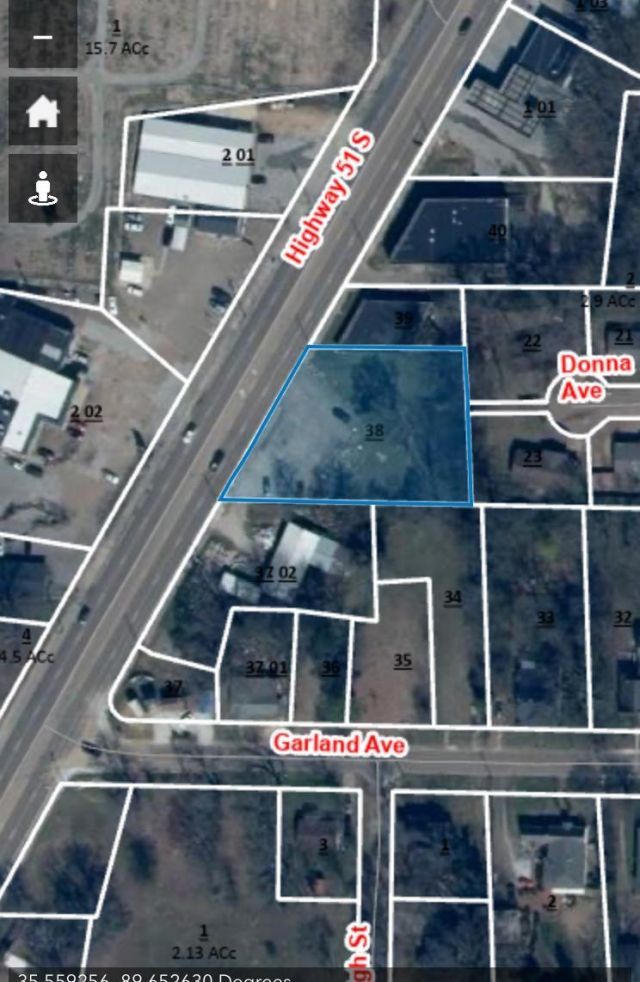Image resolution: width=640 pixels, height=982 pixels.
Task: Select parcel 33 on the map
Action: pos(544,618)
